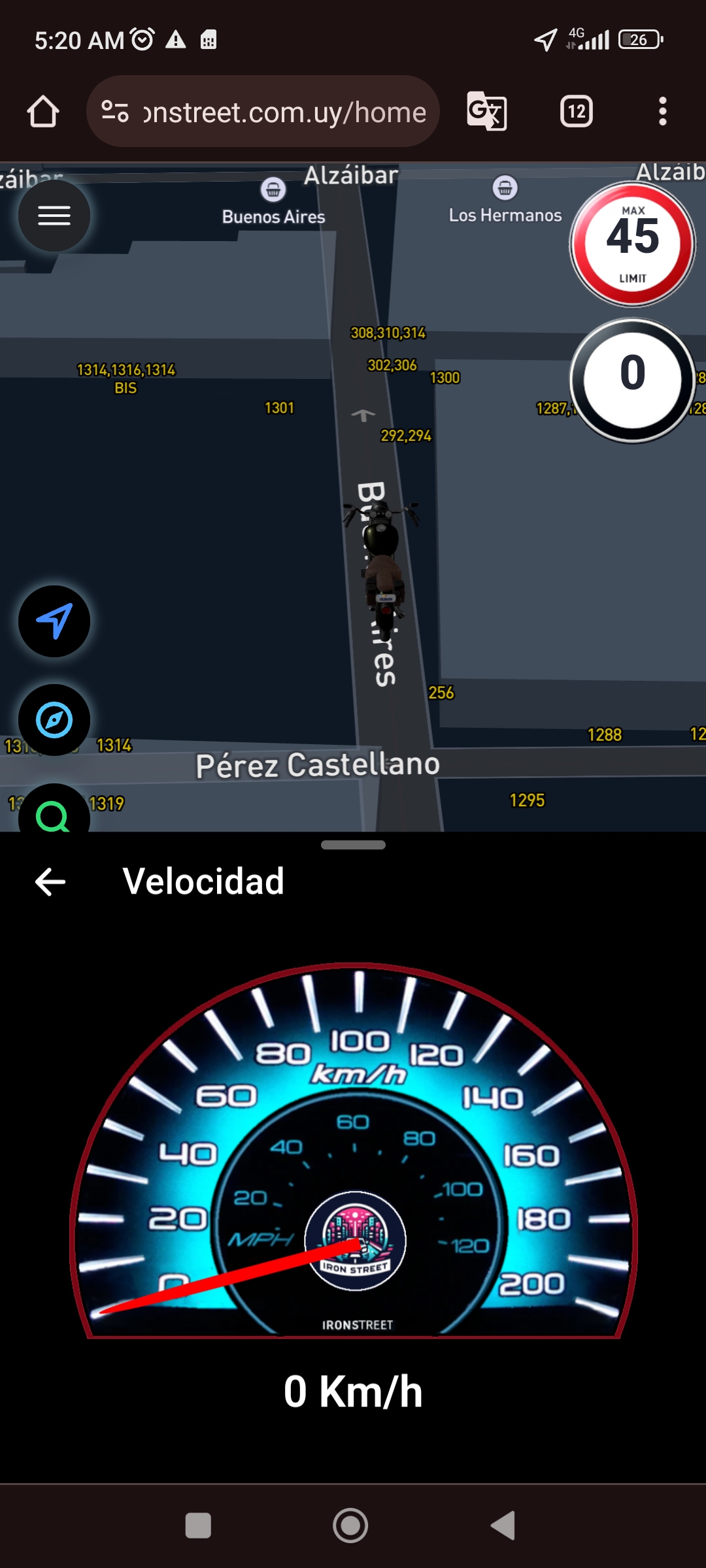Translate this page with the translate icon
706x1568 pixels.
[x=487, y=112]
